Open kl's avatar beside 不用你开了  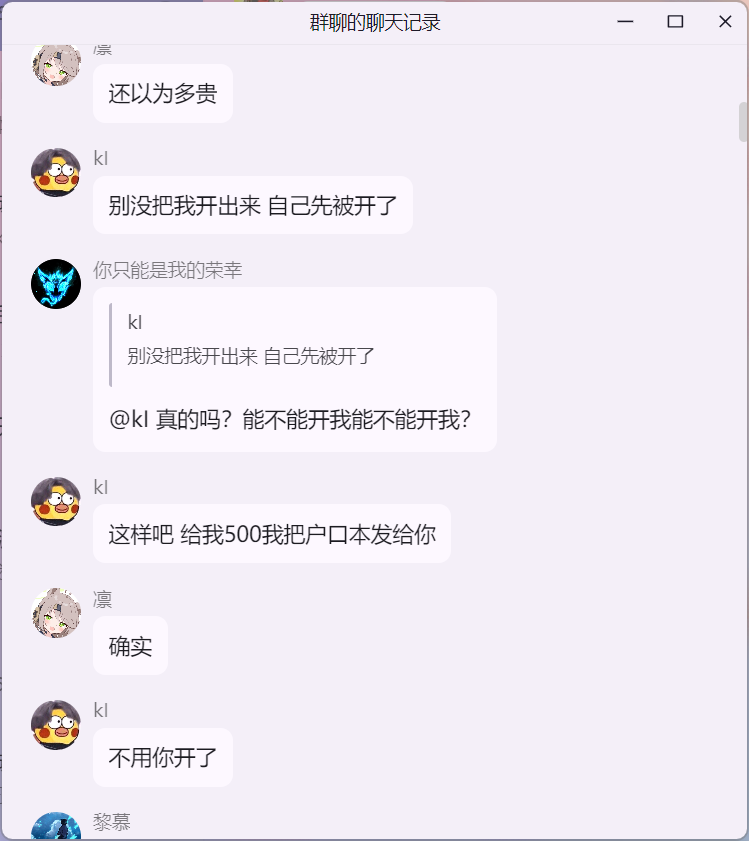(56, 725)
